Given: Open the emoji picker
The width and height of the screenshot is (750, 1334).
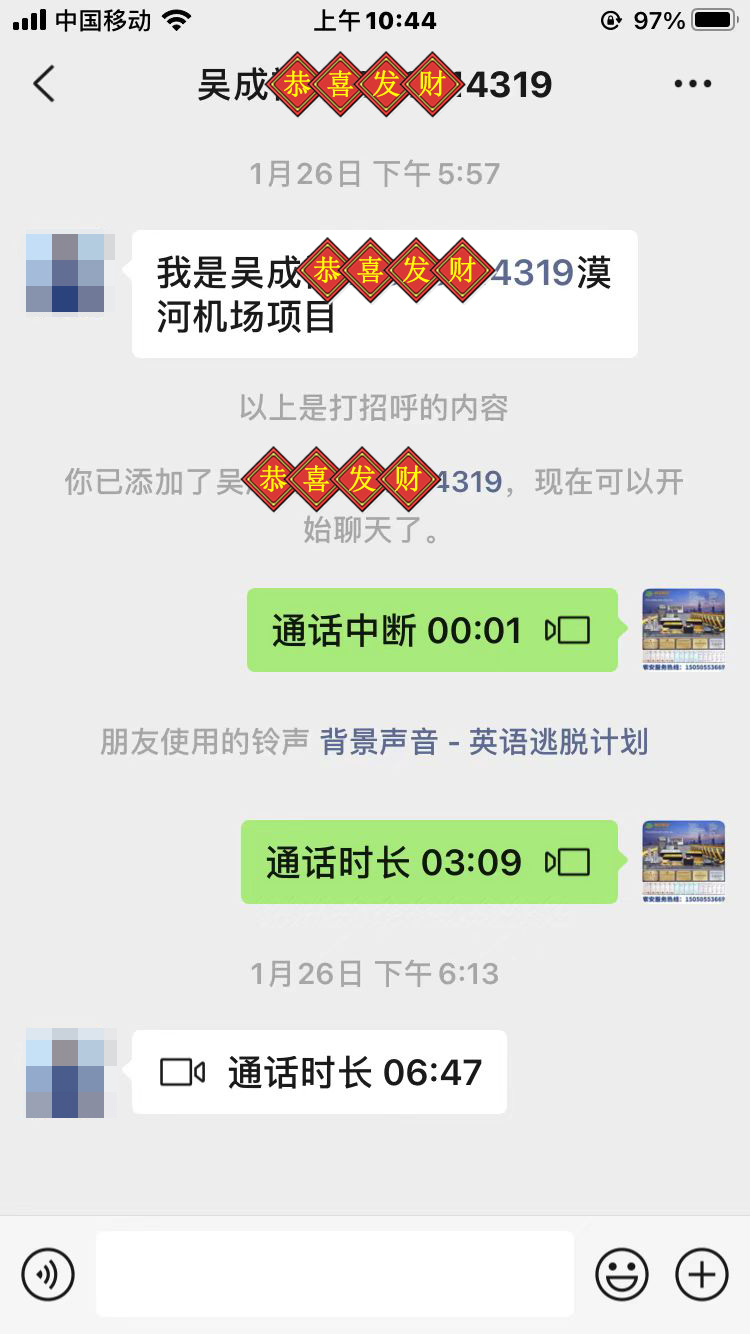Looking at the screenshot, I should (x=621, y=1274).
